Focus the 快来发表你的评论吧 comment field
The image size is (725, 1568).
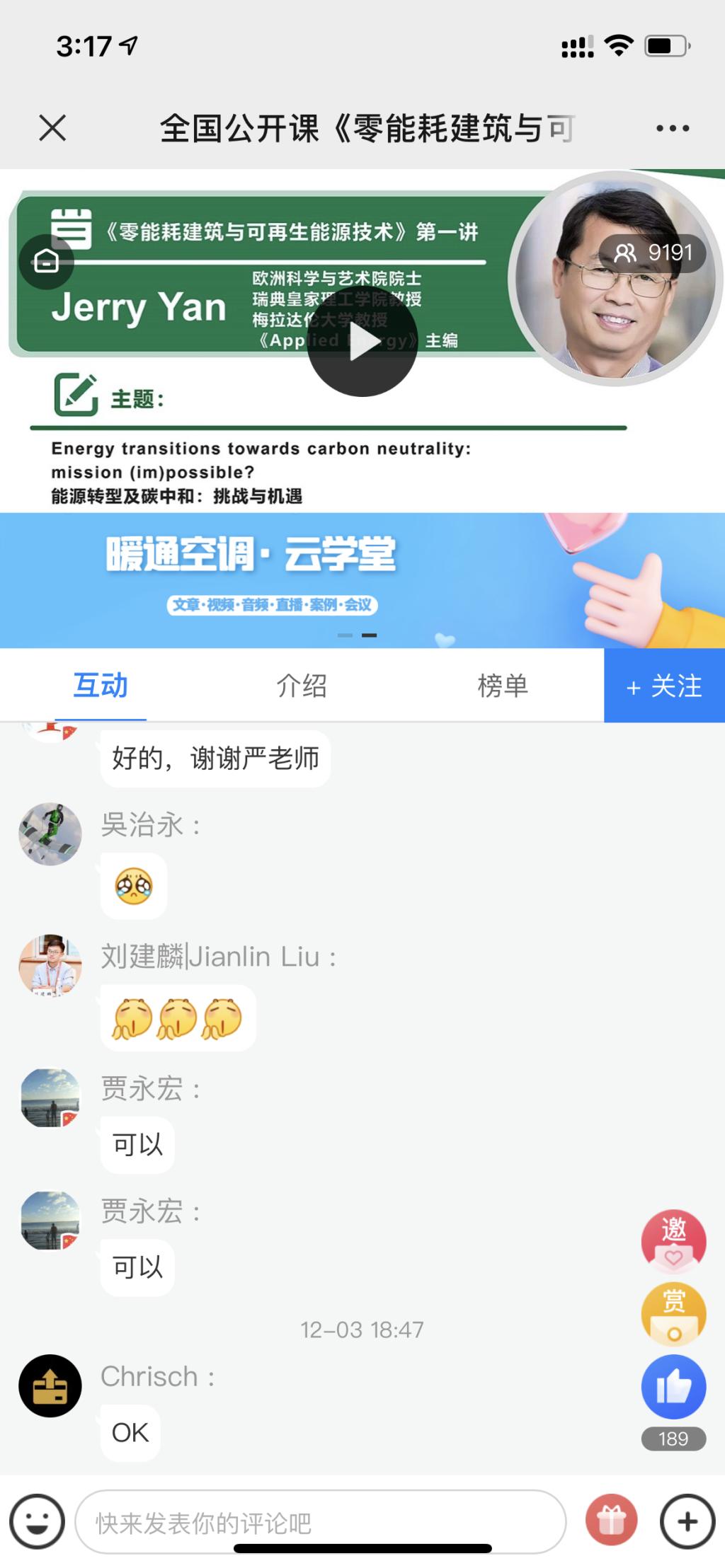[320, 1522]
